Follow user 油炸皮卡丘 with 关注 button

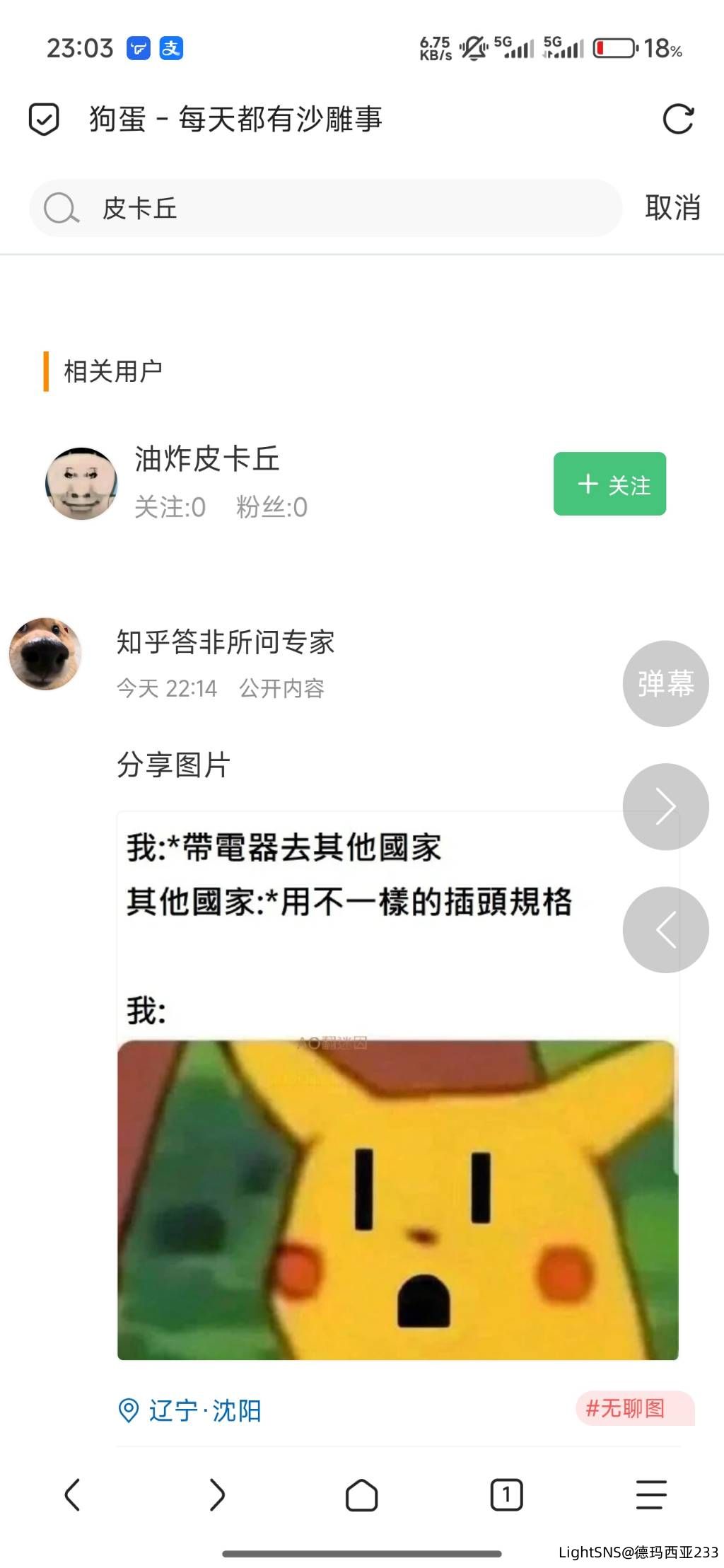point(609,484)
